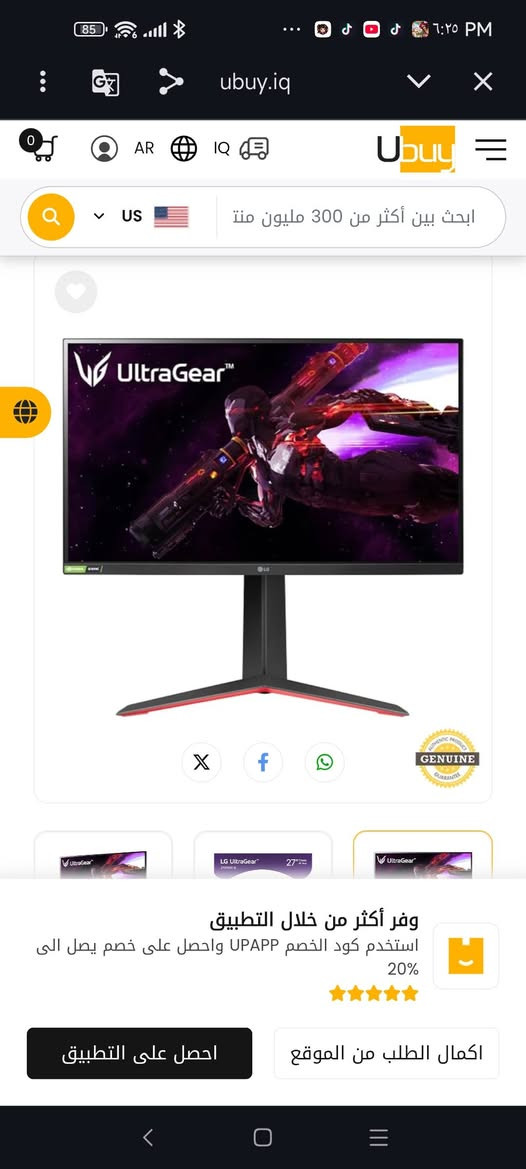Open the yellow side globe tab
Image resolution: width=526 pixels, height=1169 pixels.
(x=25, y=412)
